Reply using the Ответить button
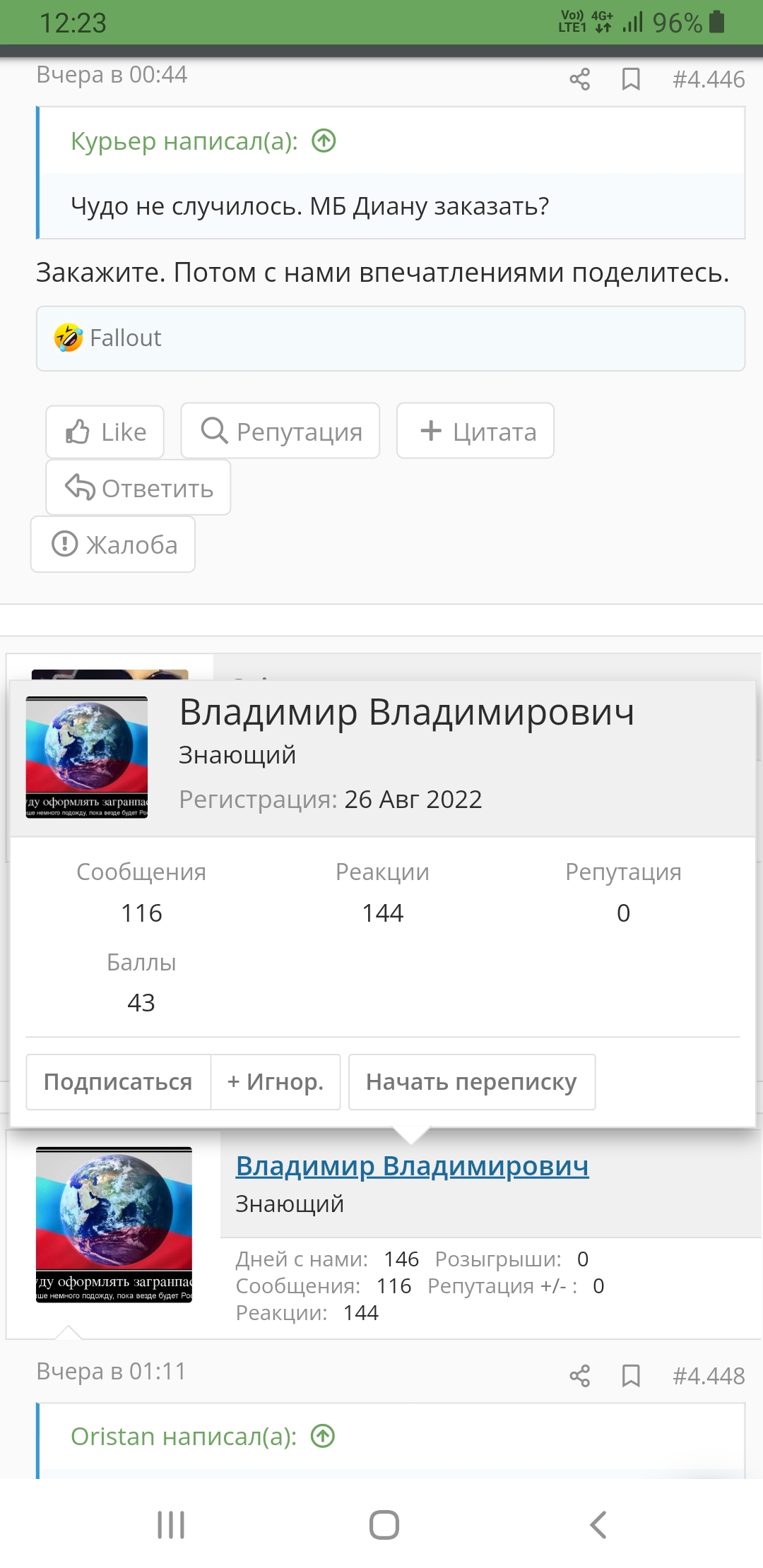This screenshot has width=763, height=1568. click(138, 487)
